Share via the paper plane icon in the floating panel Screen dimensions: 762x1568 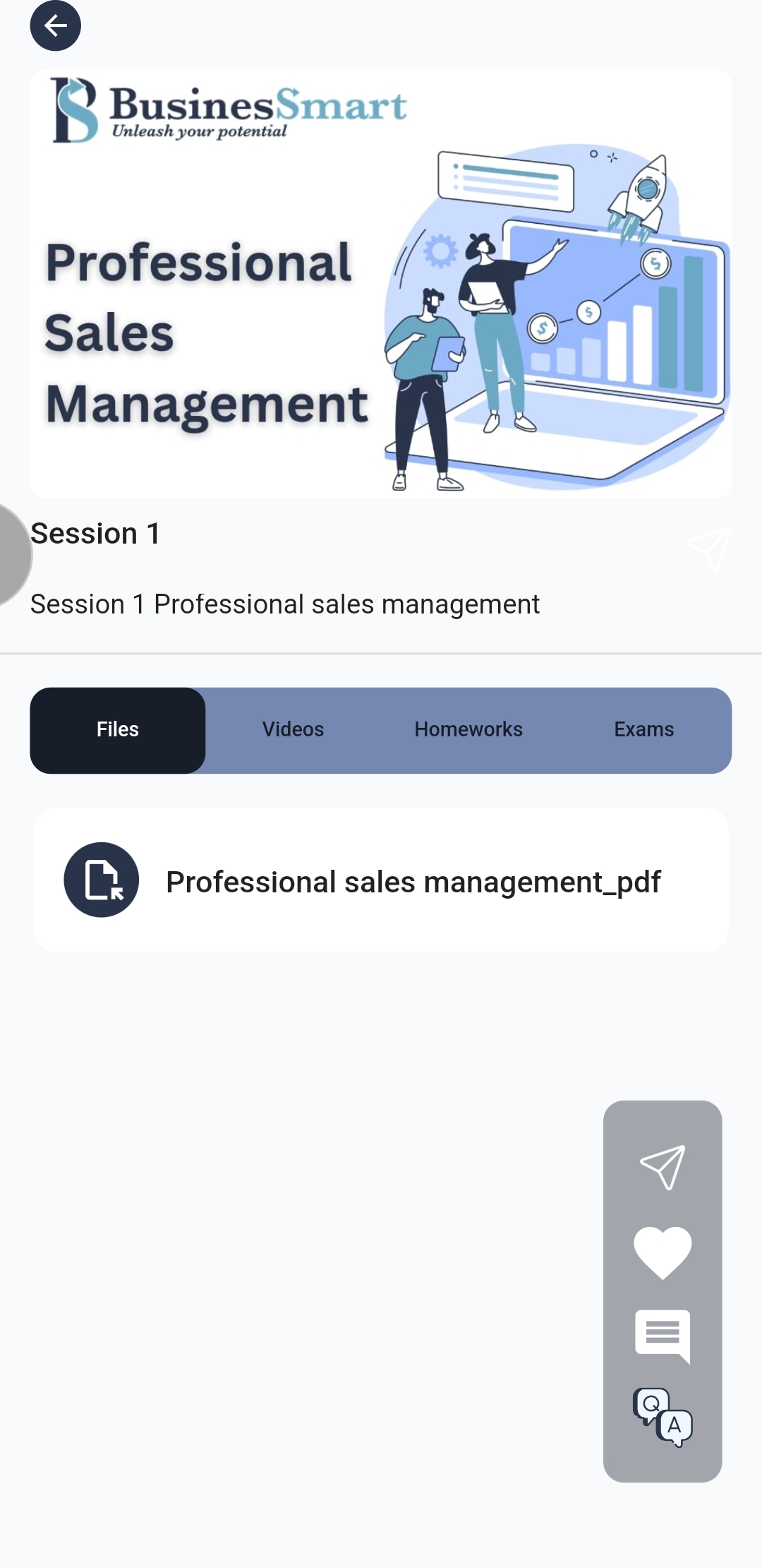pyautogui.click(x=663, y=1168)
